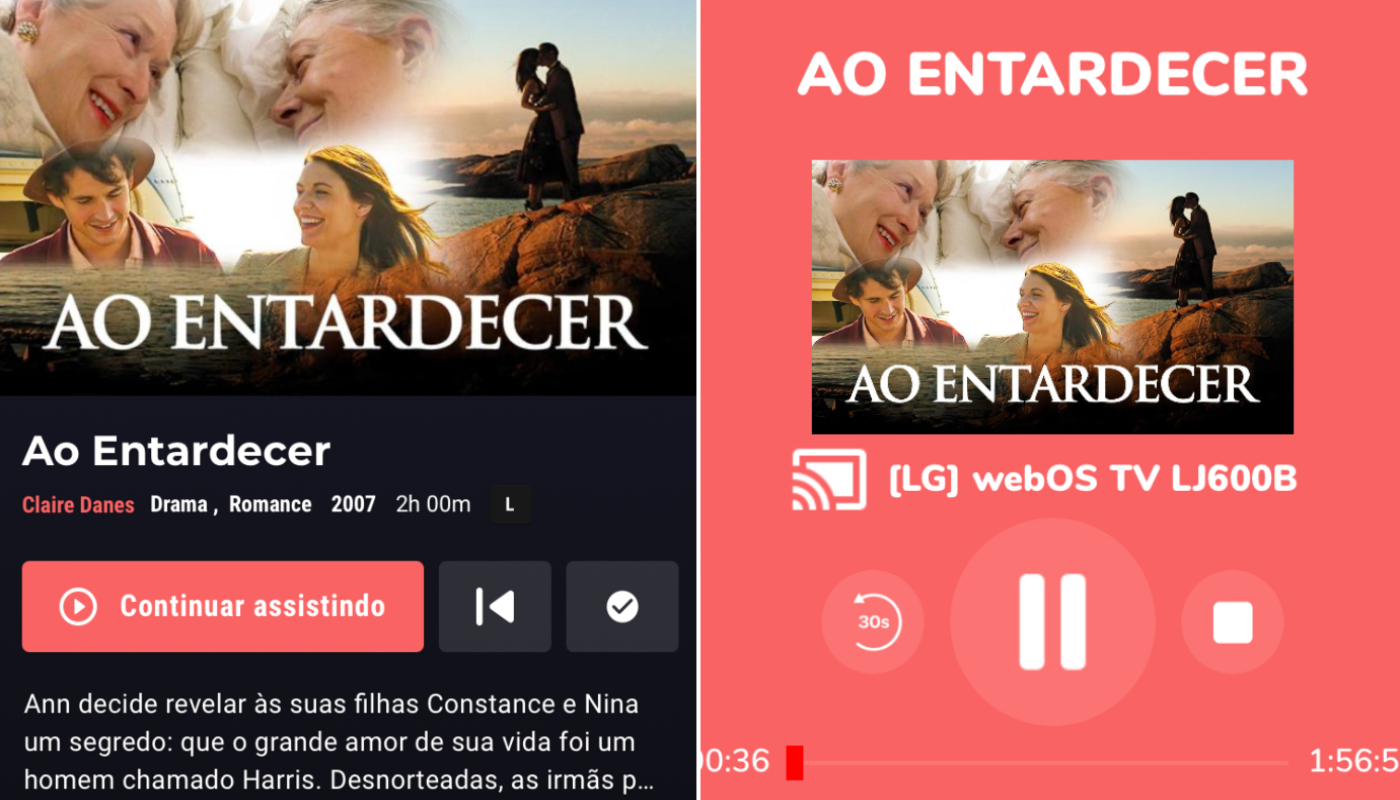Tap the cast icon next to LG webOS TV
The height and width of the screenshot is (800, 1400).
point(829,480)
